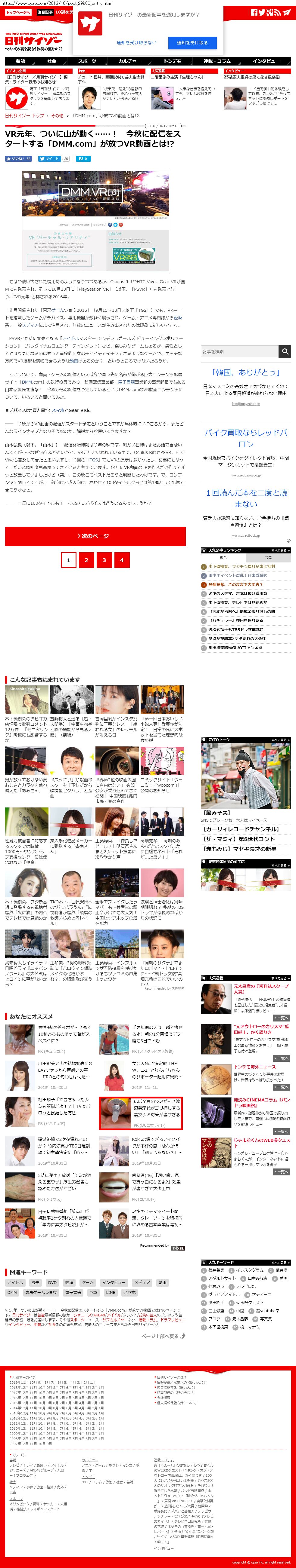296x1568 pixels.
Task: Go to next page via 次のページ
Action: tap(95, 536)
